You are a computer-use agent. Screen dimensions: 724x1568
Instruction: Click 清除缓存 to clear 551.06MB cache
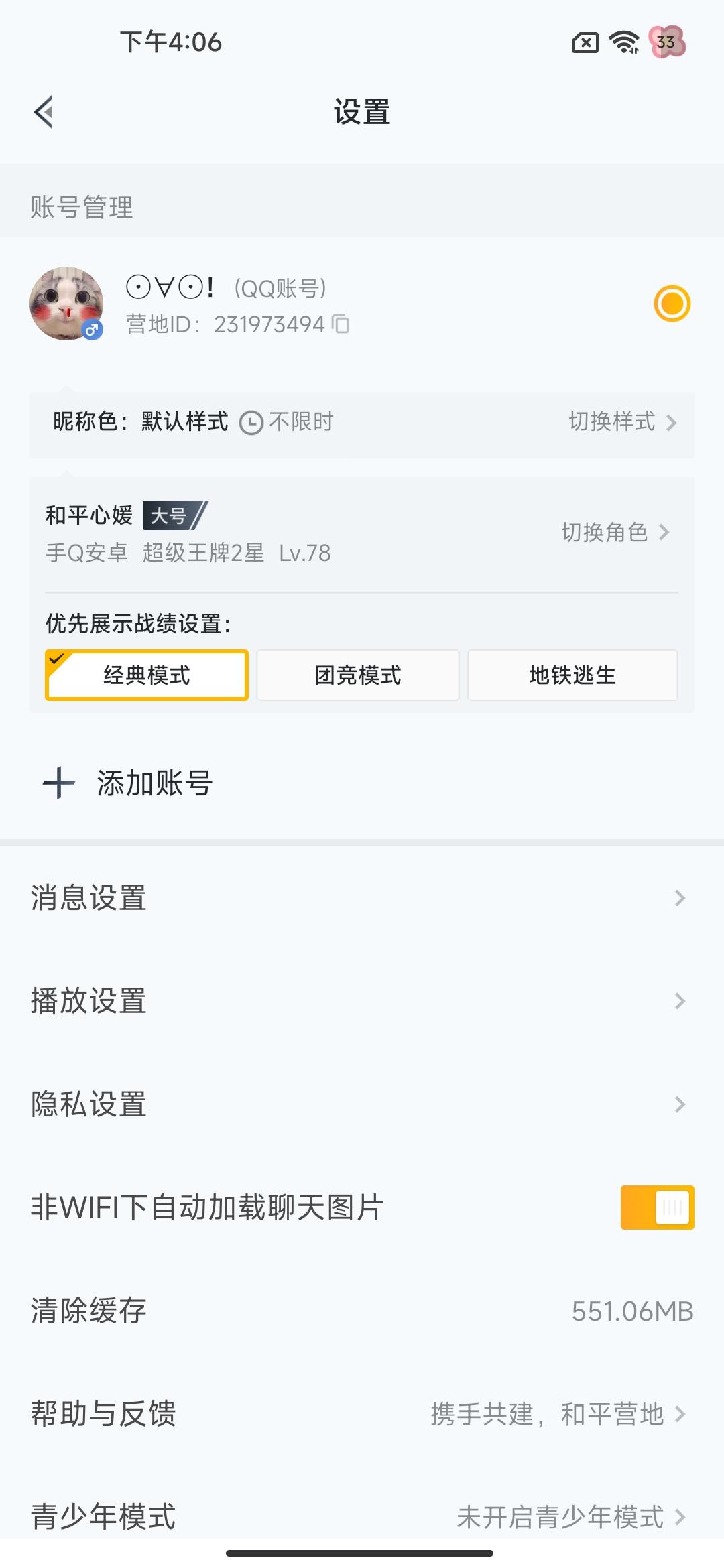click(x=362, y=1311)
